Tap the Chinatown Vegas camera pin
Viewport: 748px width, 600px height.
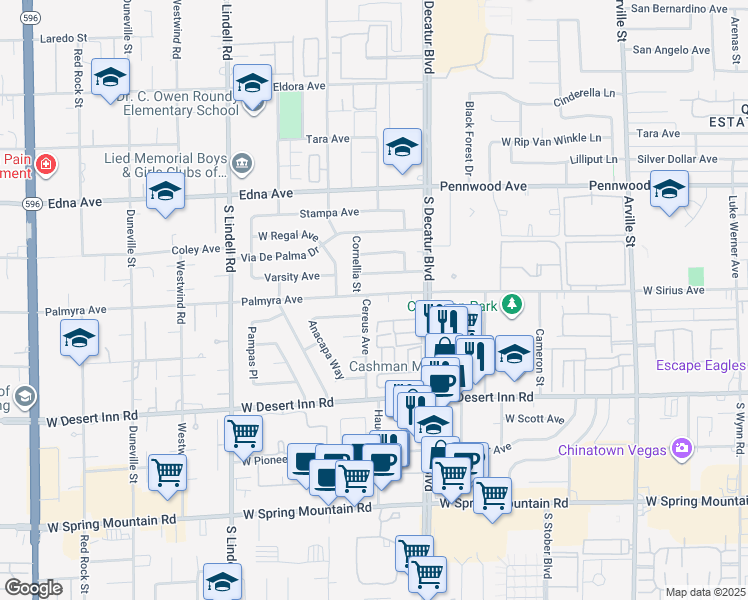point(682,448)
